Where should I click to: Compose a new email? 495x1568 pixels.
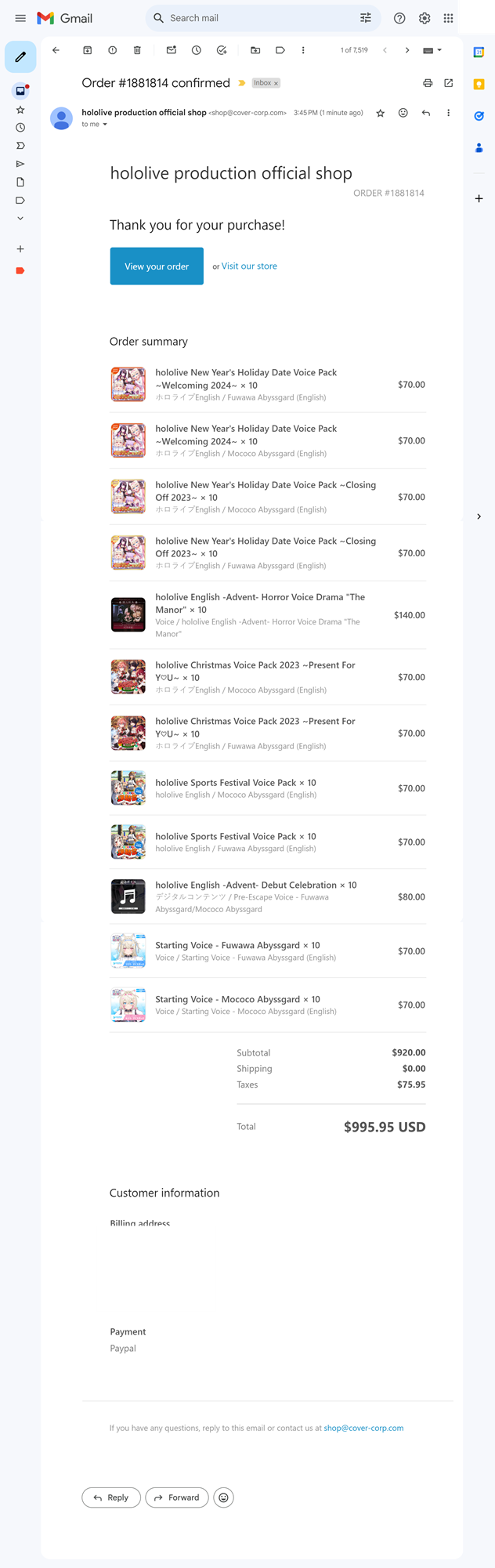point(20,57)
